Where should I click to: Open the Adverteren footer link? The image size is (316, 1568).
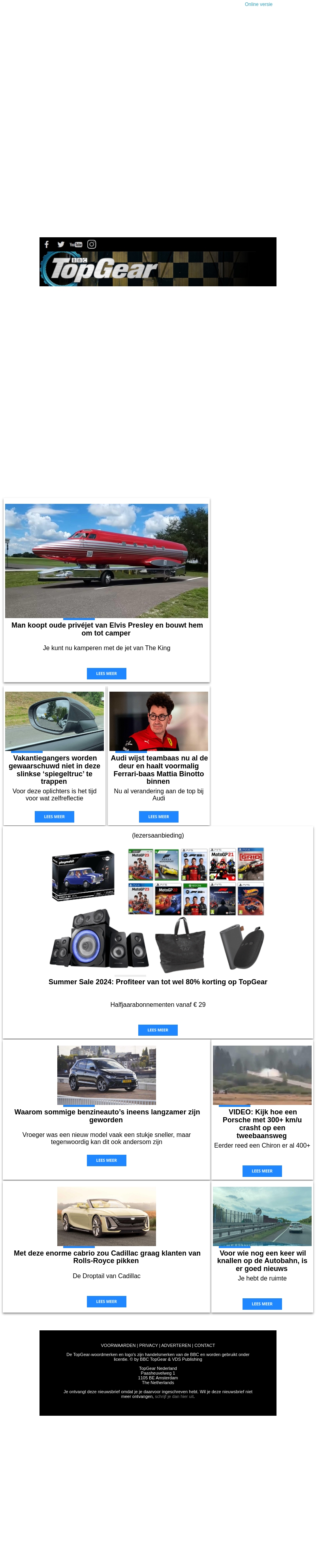pos(176,1346)
